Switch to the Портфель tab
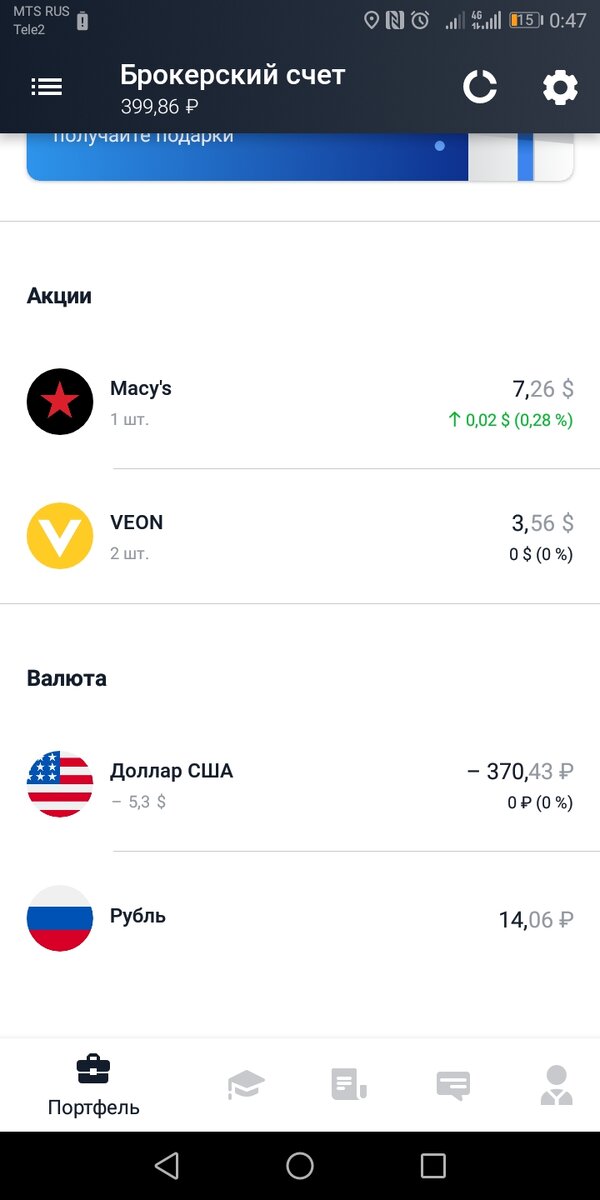 click(x=94, y=1086)
